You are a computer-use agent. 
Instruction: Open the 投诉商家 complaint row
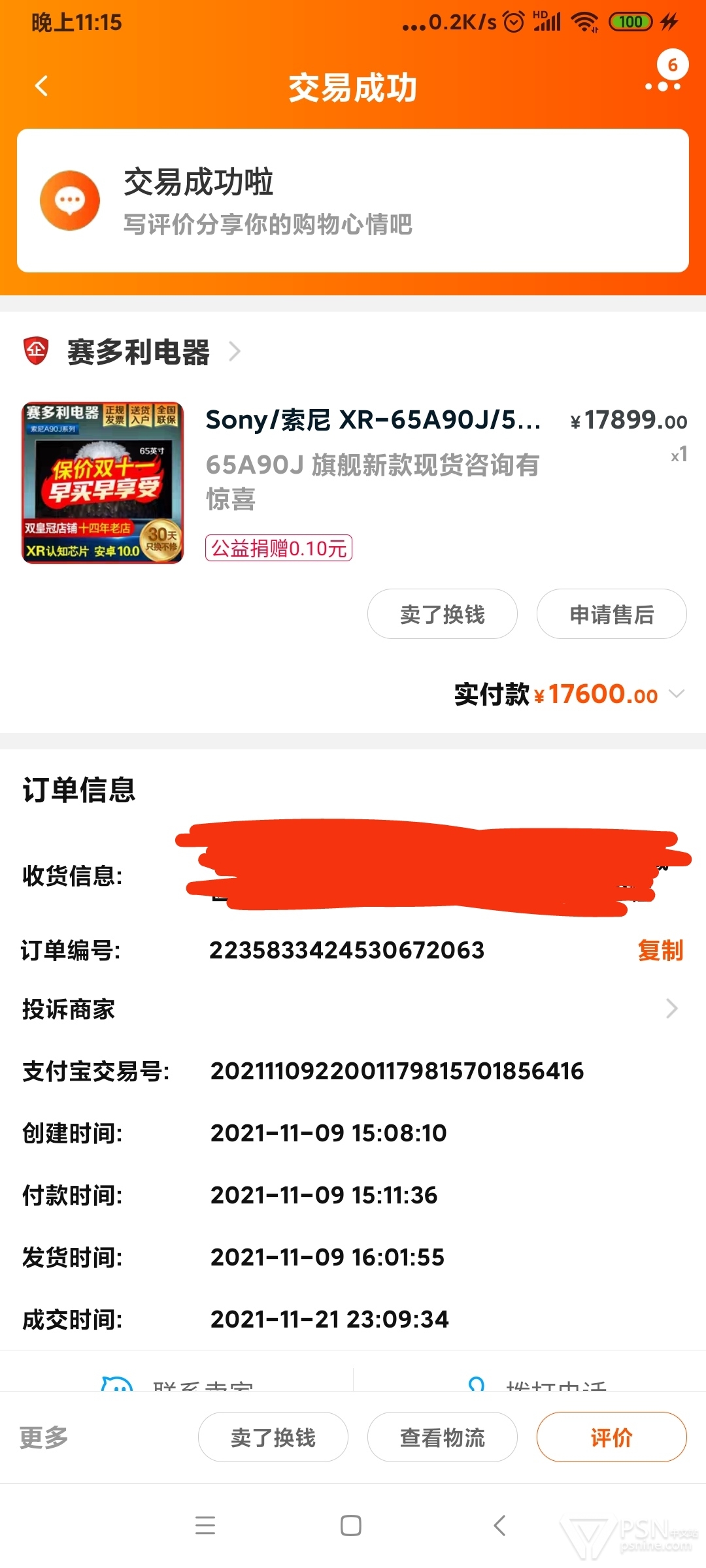(353, 1009)
